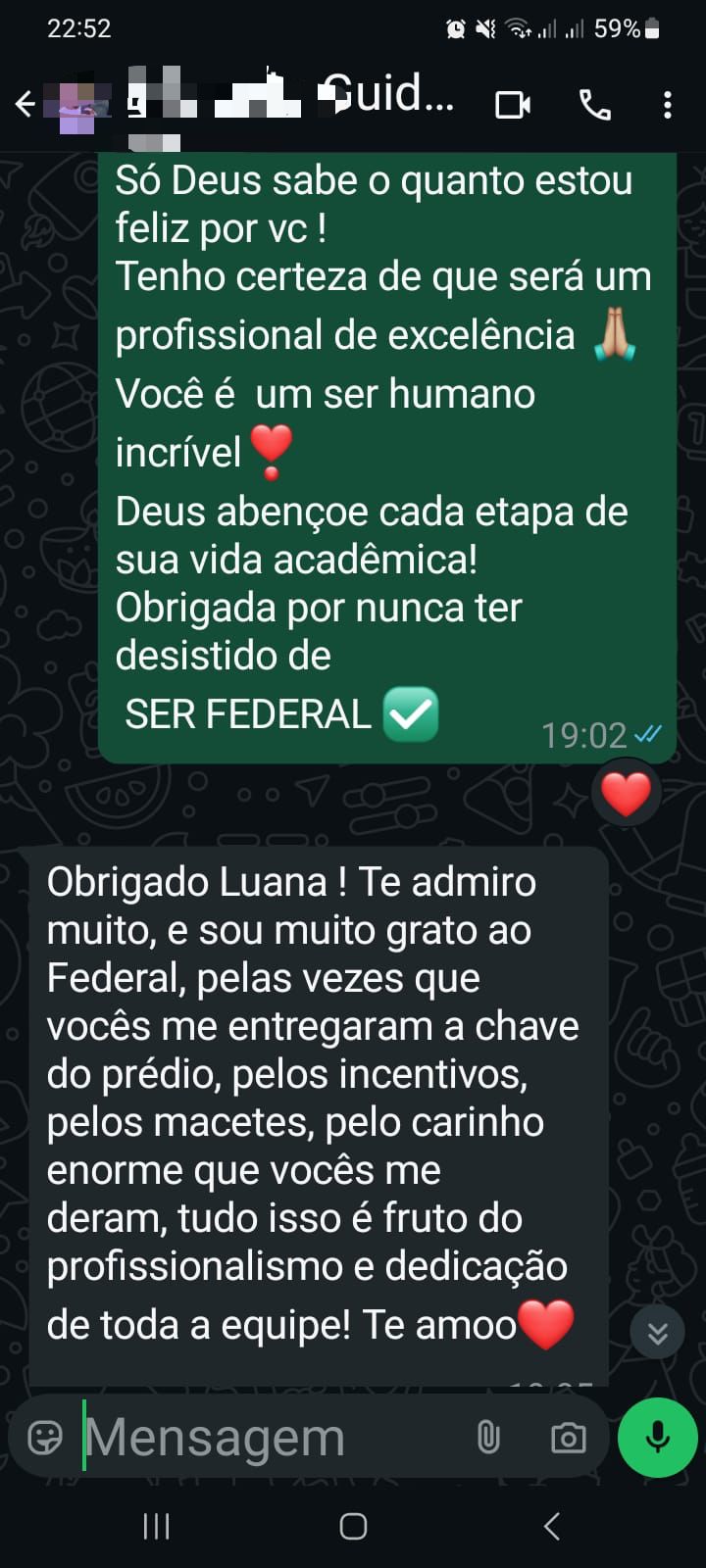Image resolution: width=706 pixels, height=1568 pixels.
Task: Start a voice call
Action: coord(594,104)
